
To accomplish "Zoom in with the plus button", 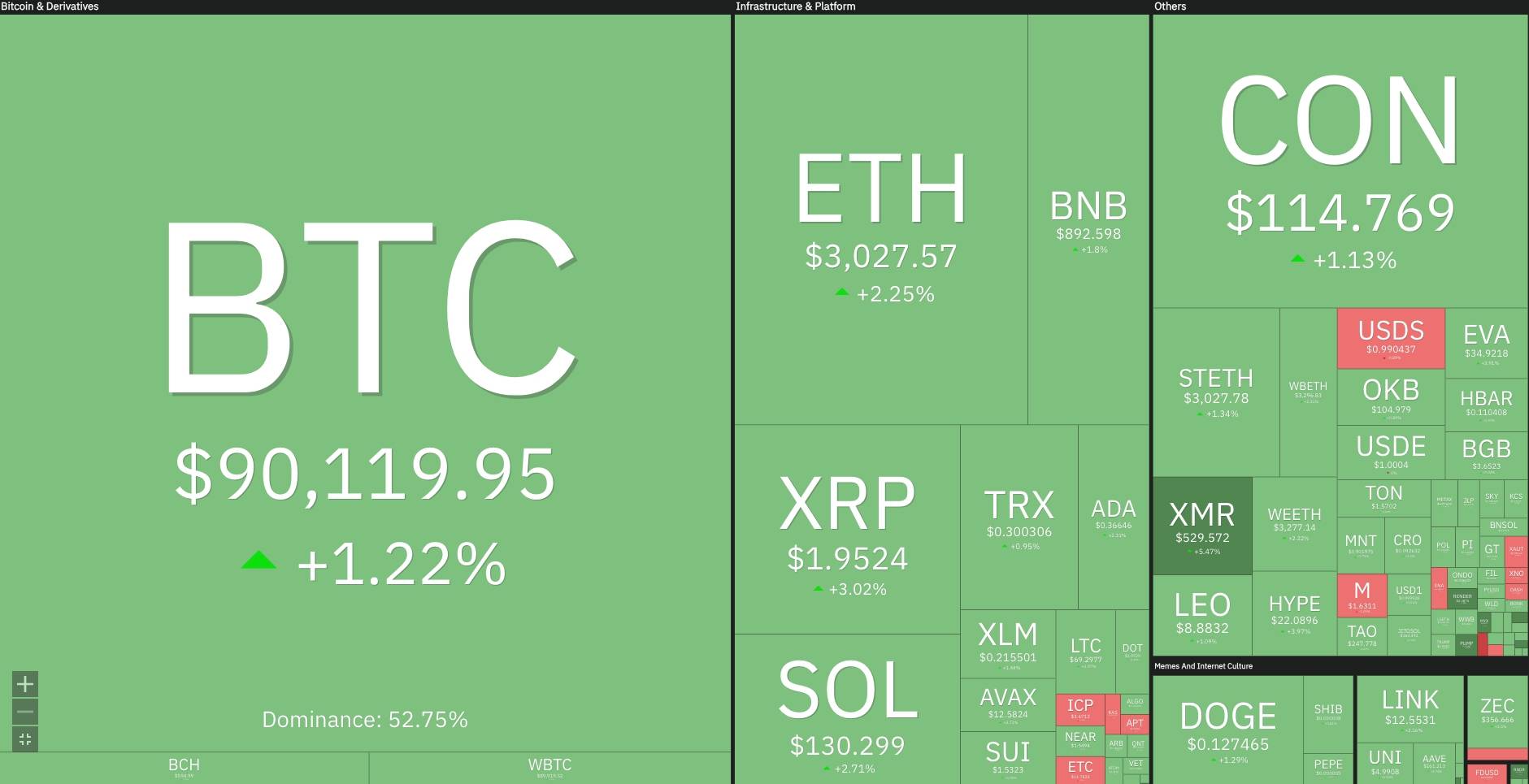I will click(25, 684).
